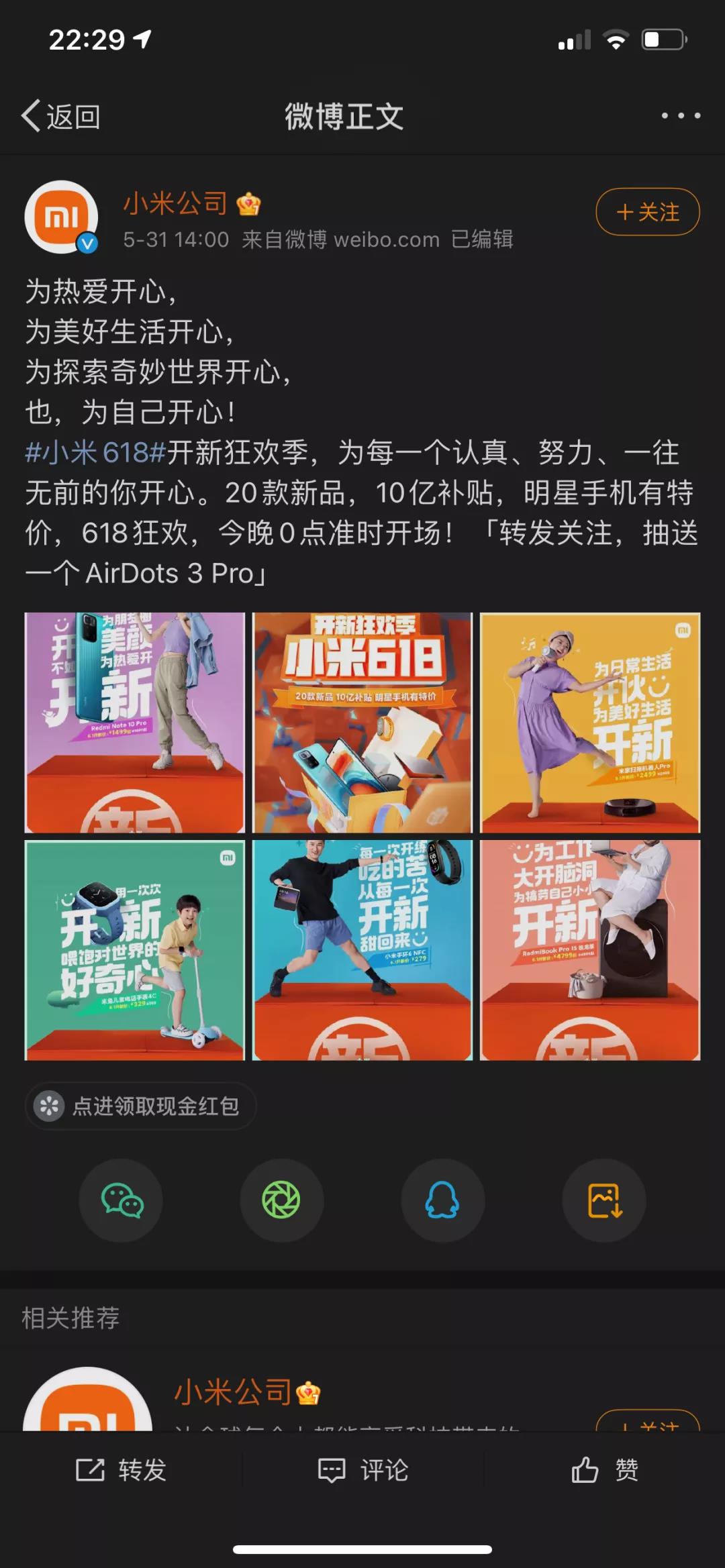Open recommended 小米公司 account
725x1568 pixels.
click(x=233, y=1392)
